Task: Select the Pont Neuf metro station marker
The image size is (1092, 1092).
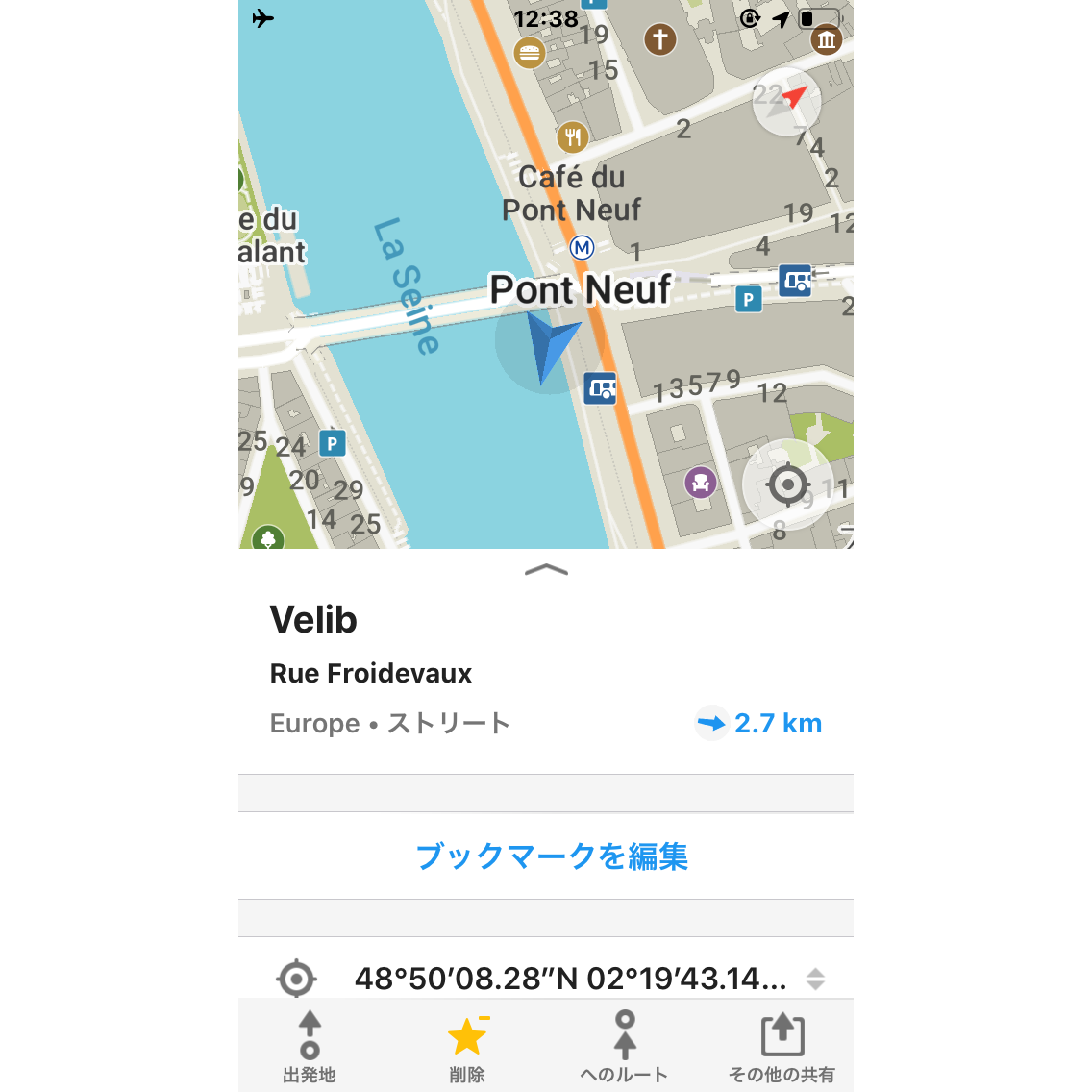Action: tap(582, 247)
